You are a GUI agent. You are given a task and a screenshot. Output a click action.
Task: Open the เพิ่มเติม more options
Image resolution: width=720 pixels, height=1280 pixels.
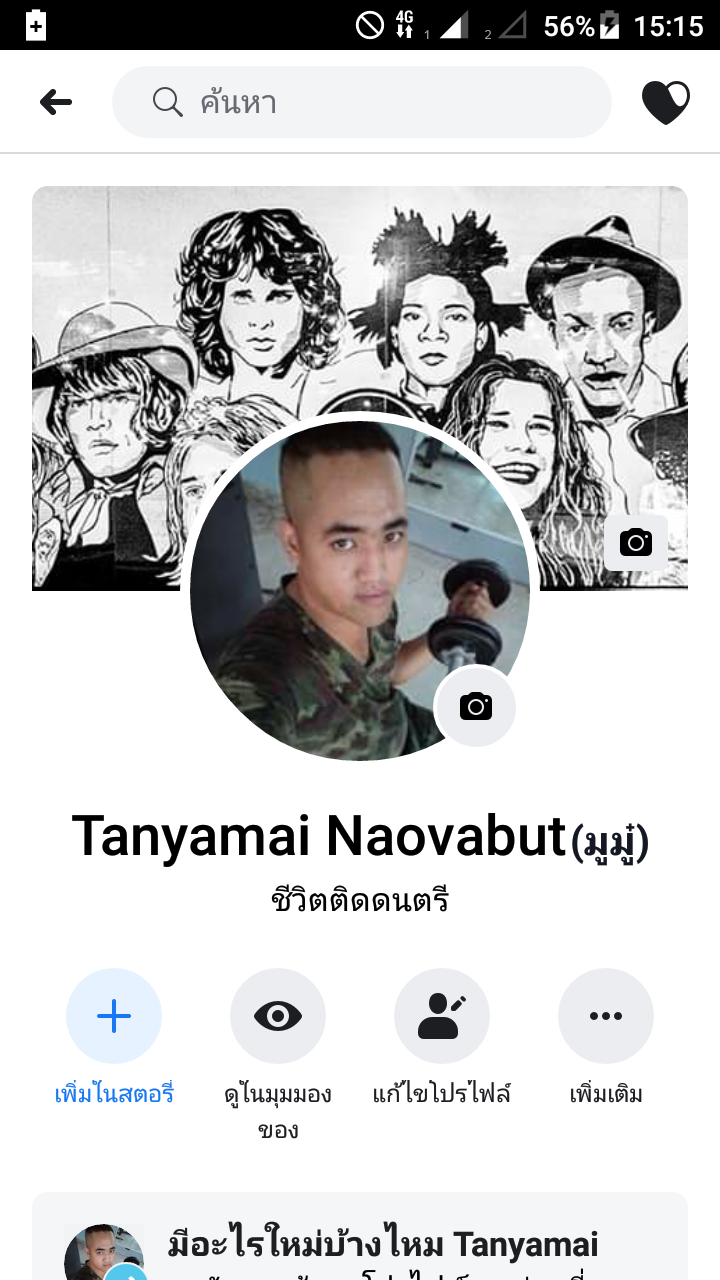click(606, 1016)
